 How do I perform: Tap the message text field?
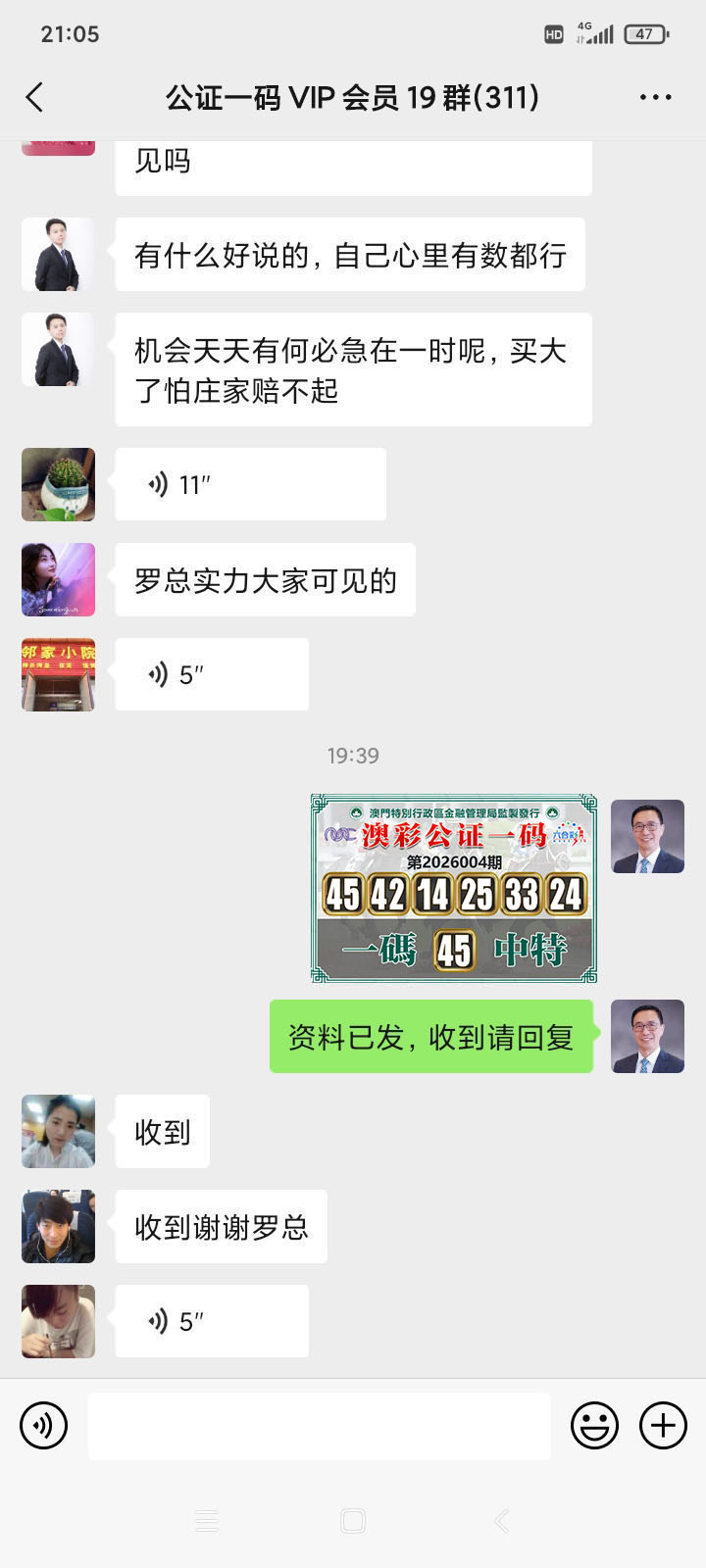(x=319, y=1426)
